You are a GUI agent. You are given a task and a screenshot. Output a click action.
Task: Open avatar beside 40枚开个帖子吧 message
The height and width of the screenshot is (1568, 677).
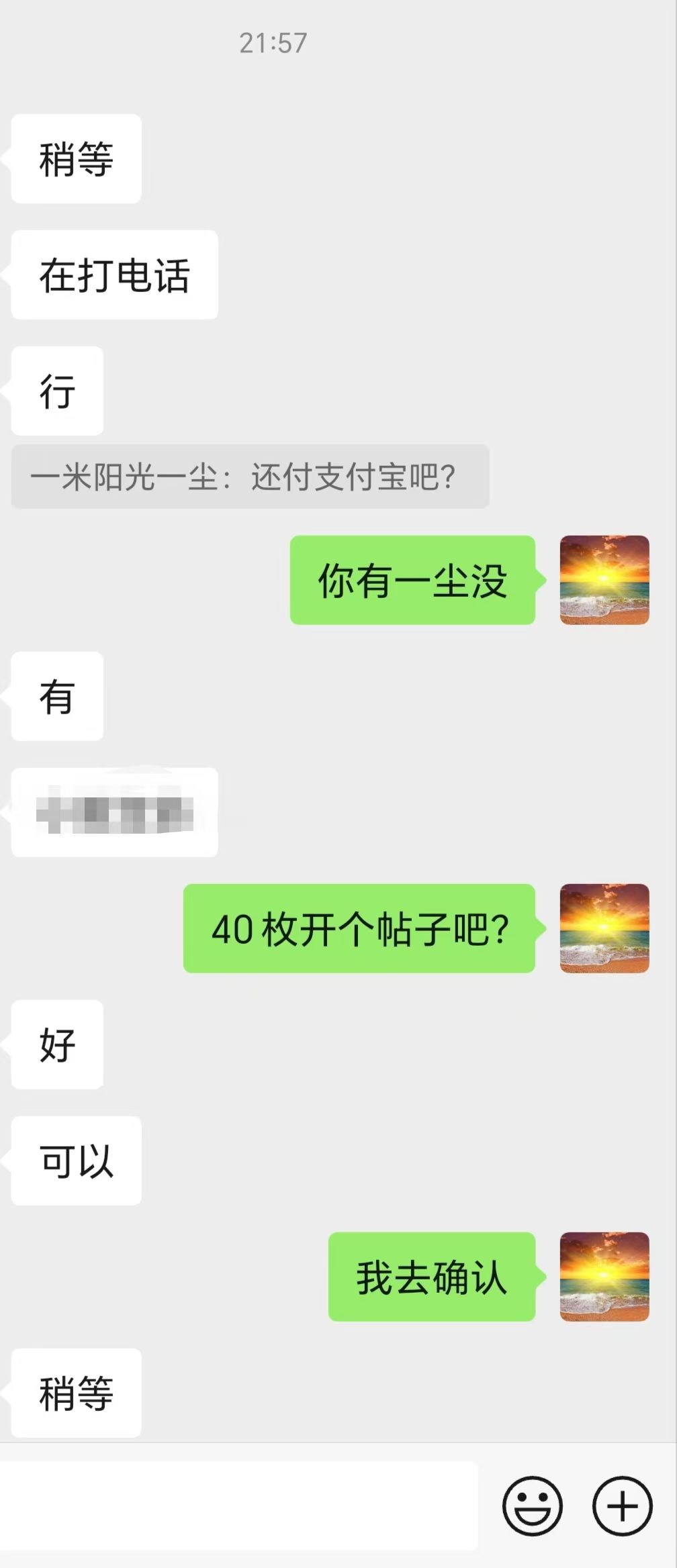pos(604,928)
